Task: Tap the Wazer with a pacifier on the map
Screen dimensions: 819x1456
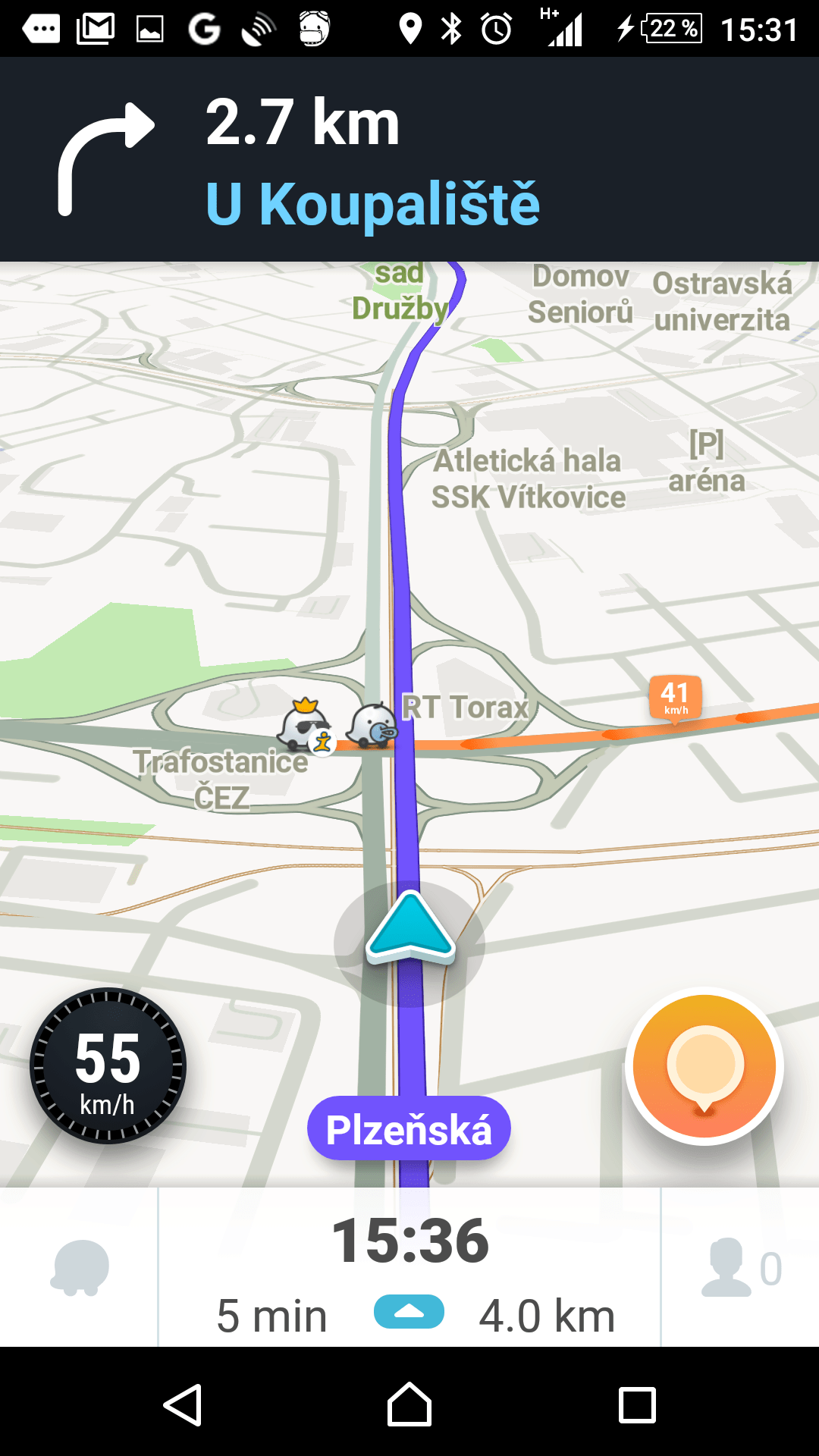Action: [x=372, y=726]
